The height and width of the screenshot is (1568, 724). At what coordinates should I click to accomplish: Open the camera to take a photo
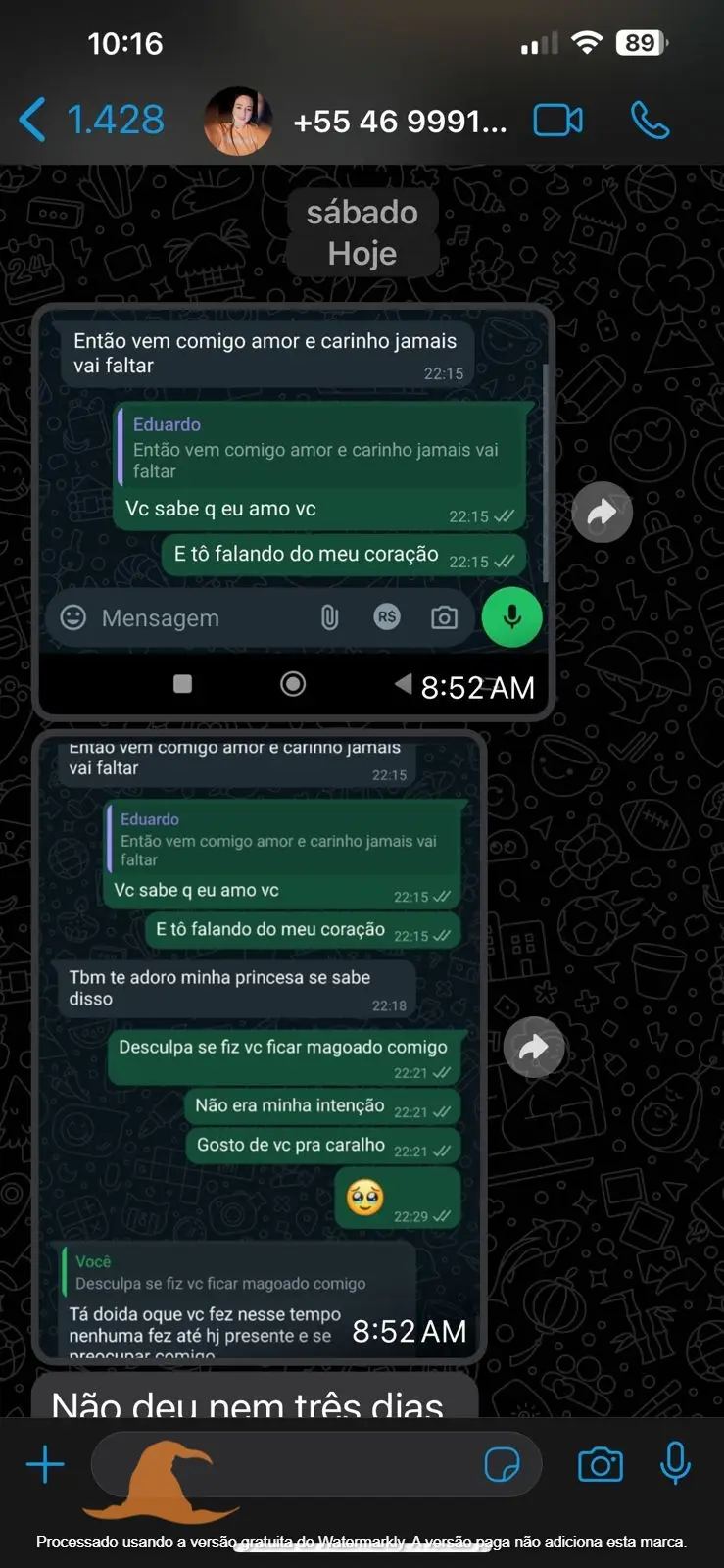(x=601, y=1465)
